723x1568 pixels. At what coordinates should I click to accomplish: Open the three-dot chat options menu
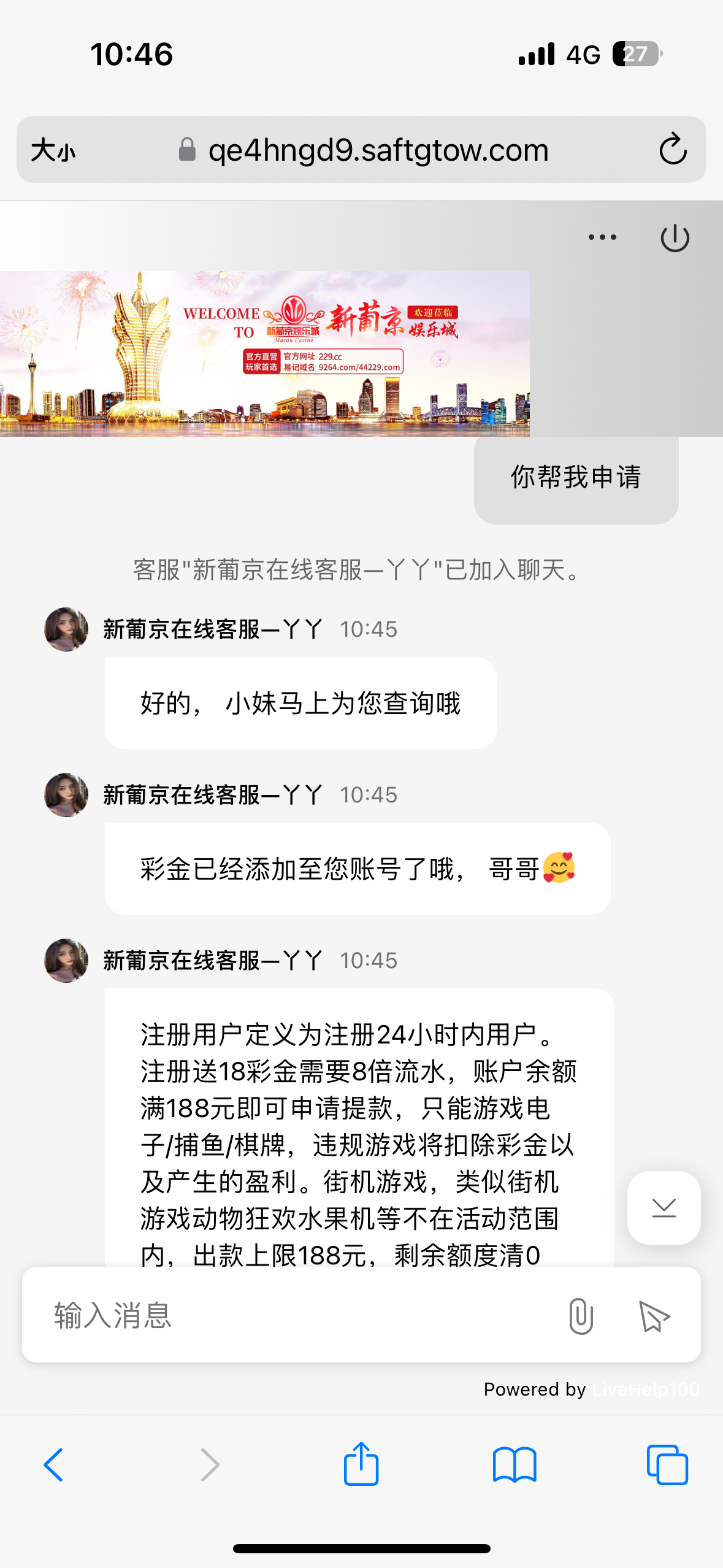[602, 237]
